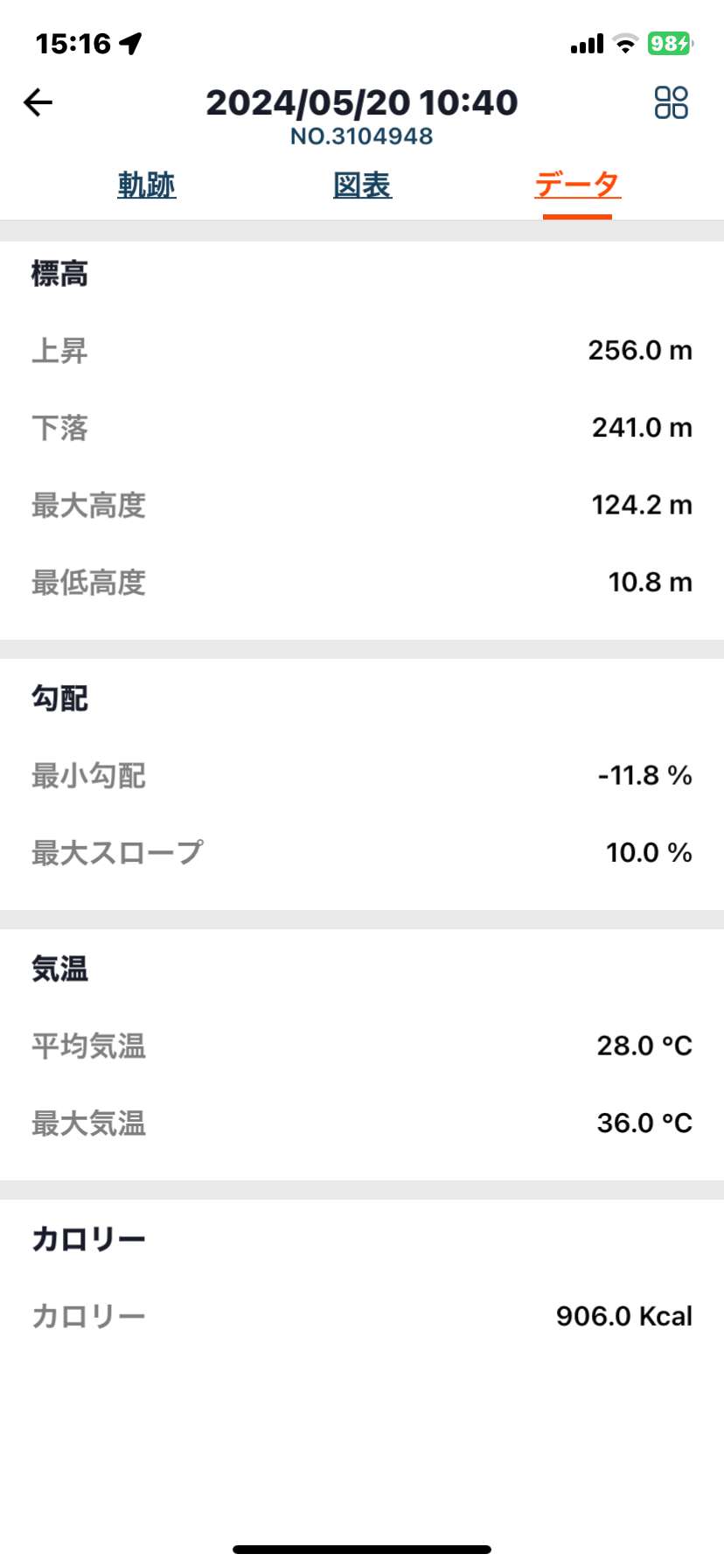Select the データ tab
Image resolution: width=724 pixels, height=1568 pixels.
click(x=577, y=185)
